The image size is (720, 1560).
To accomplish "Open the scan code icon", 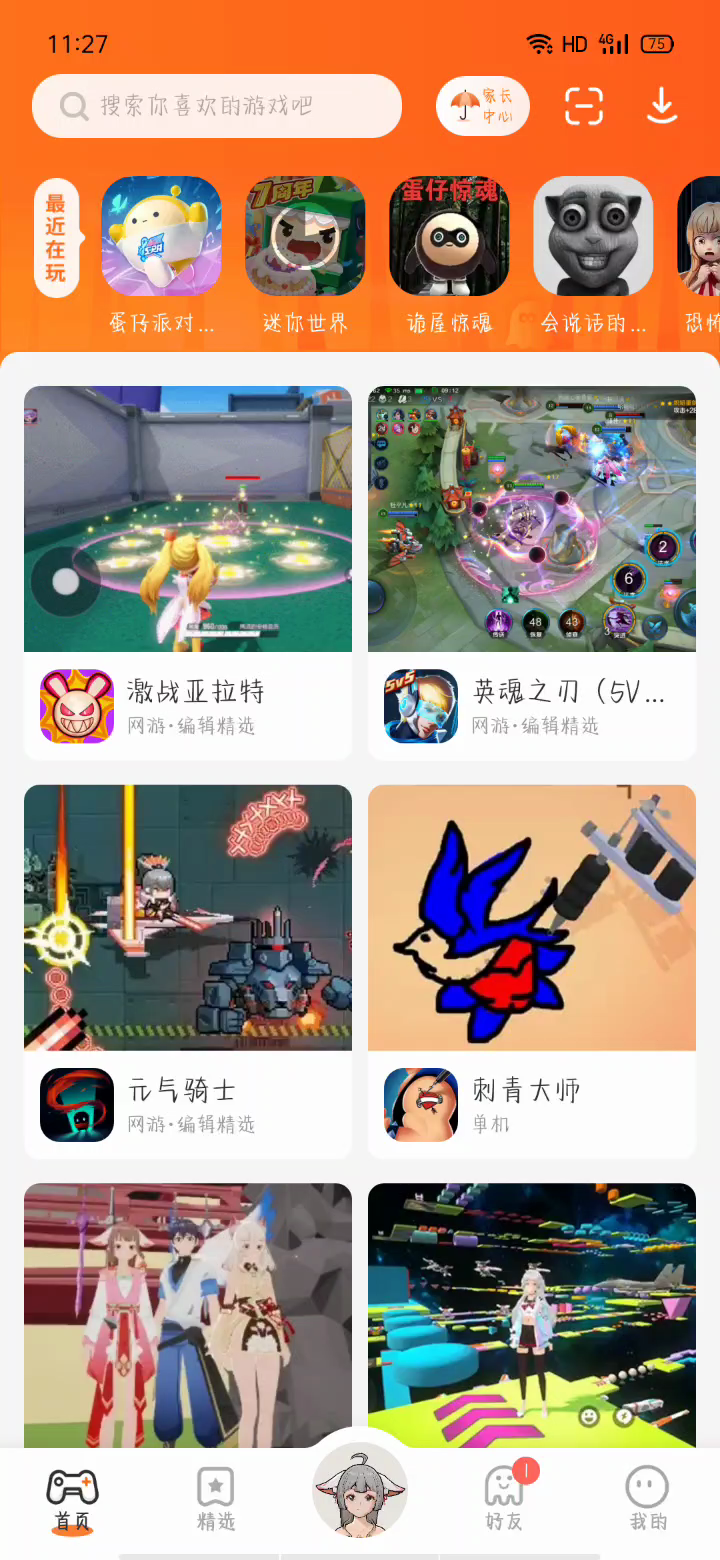I will click(x=584, y=106).
